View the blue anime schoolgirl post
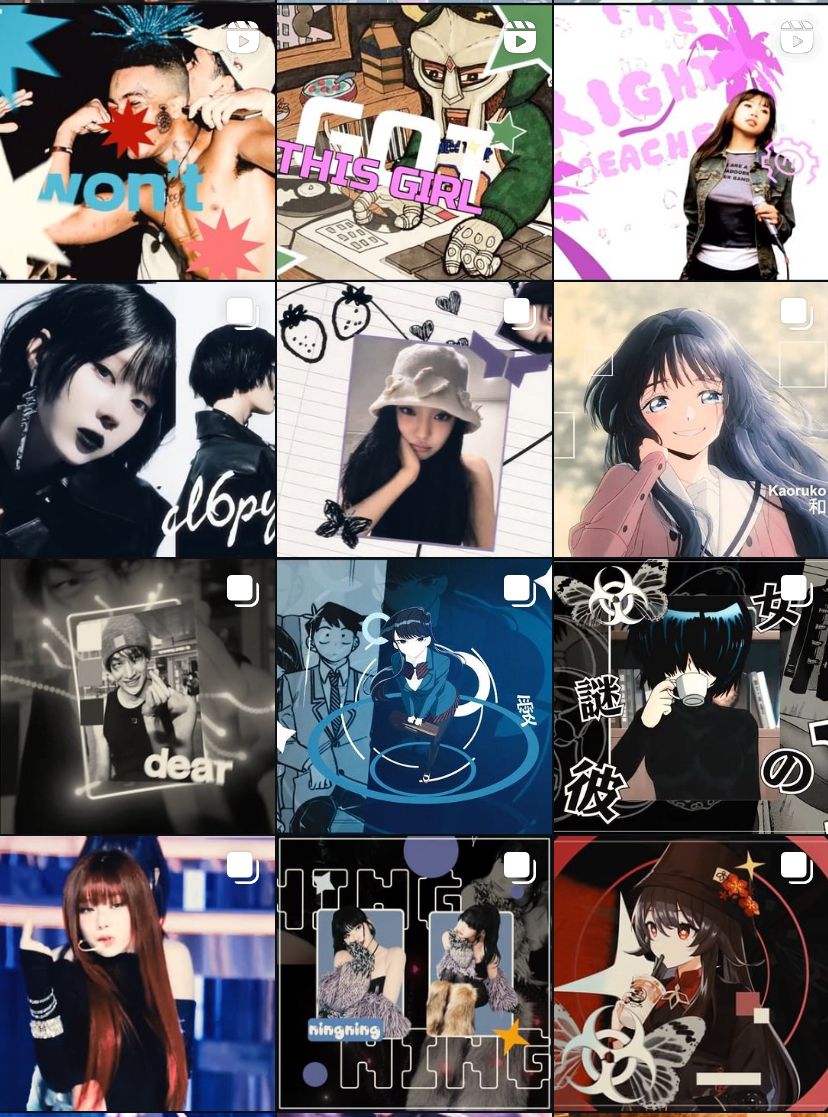The height and width of the screenshot is (1117, 828). pyautogui.click(x=414, y=696)
